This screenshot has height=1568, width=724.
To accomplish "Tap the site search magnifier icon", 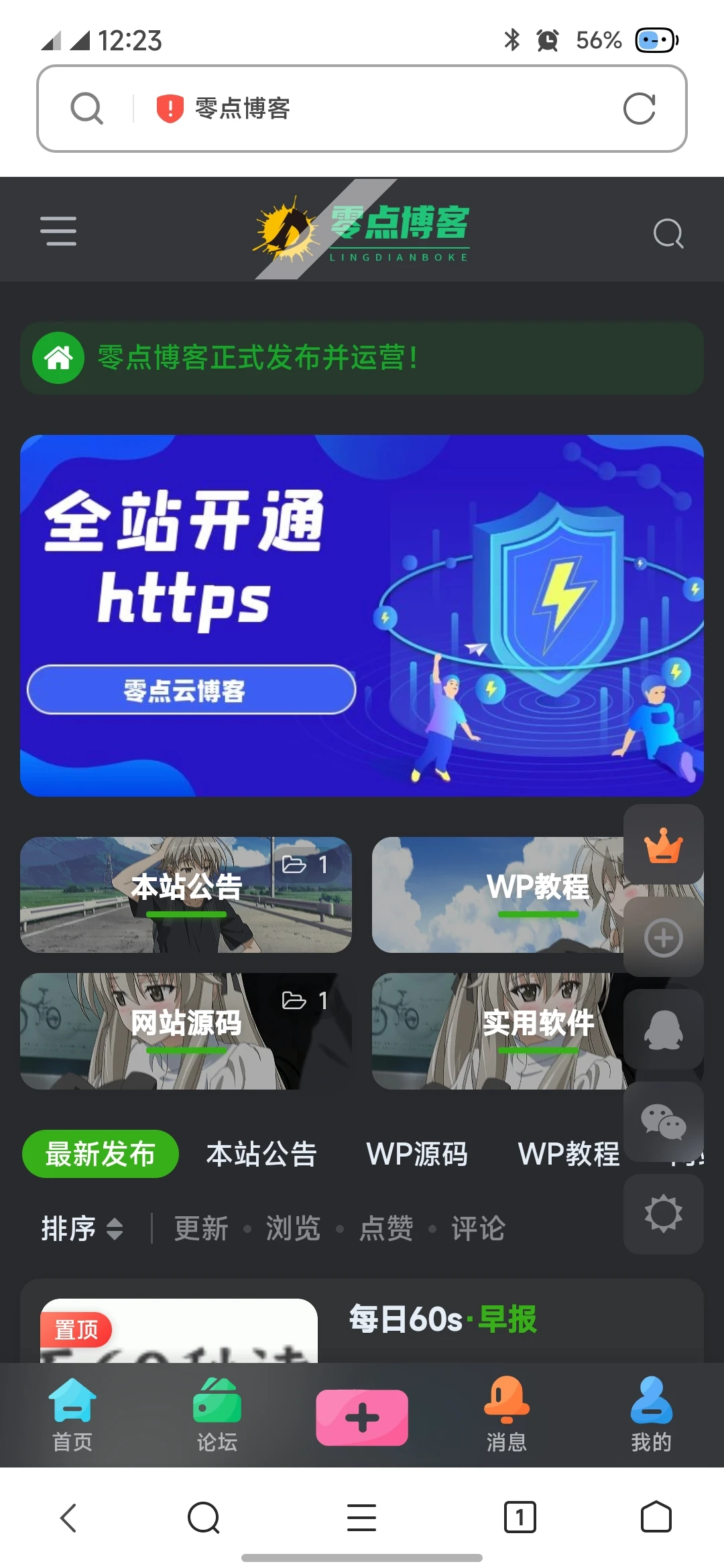I will (668, 233).
